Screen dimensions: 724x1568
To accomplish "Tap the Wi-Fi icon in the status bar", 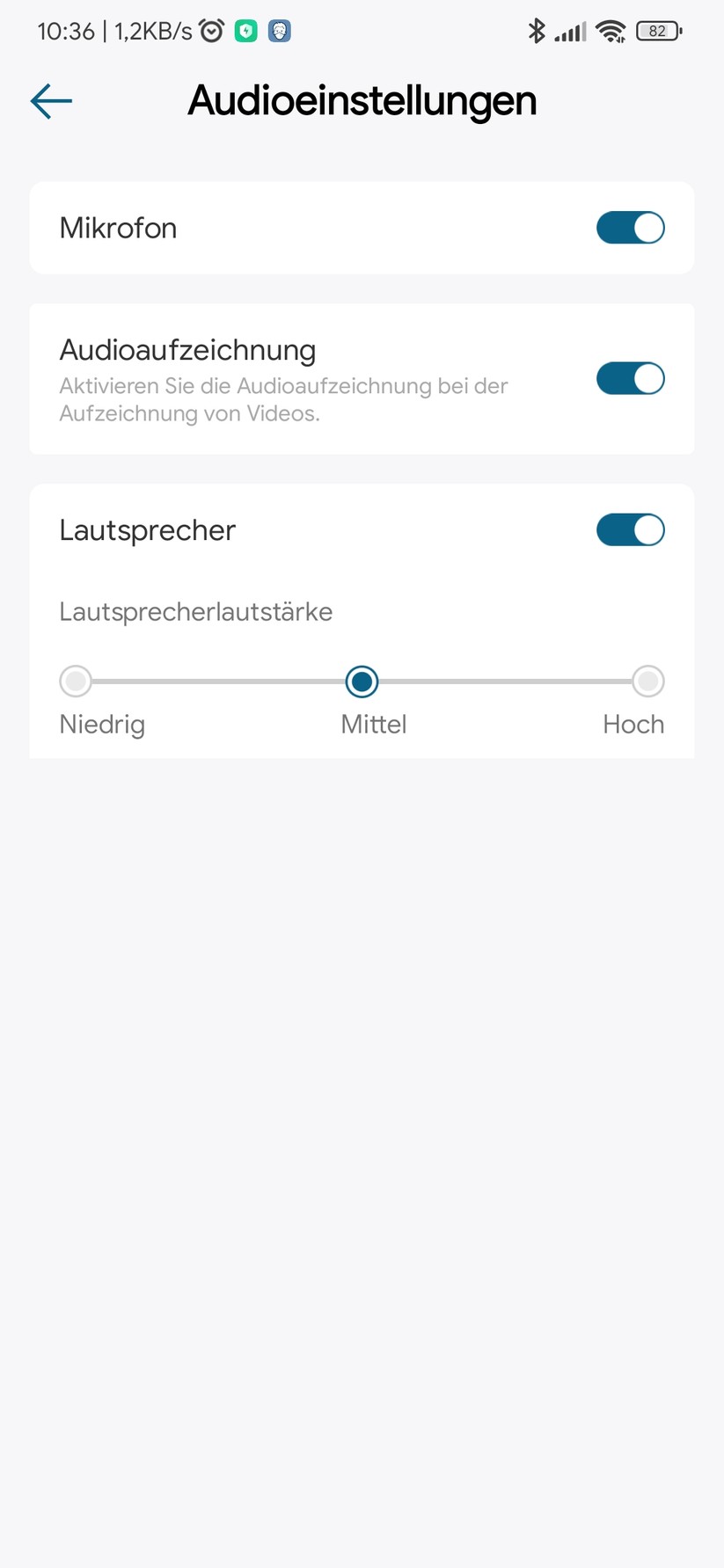I will click(x=611, y=30).
